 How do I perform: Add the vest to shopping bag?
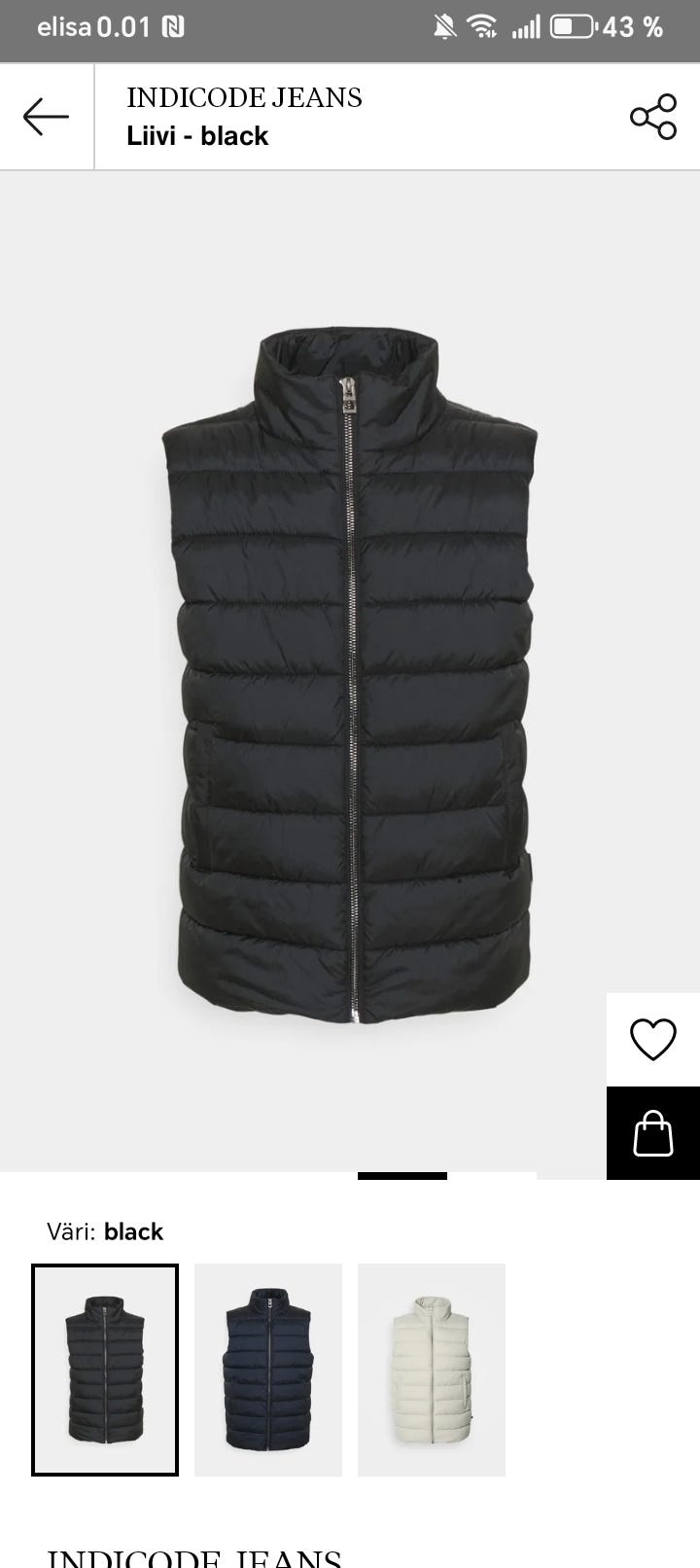[653, 1133]
